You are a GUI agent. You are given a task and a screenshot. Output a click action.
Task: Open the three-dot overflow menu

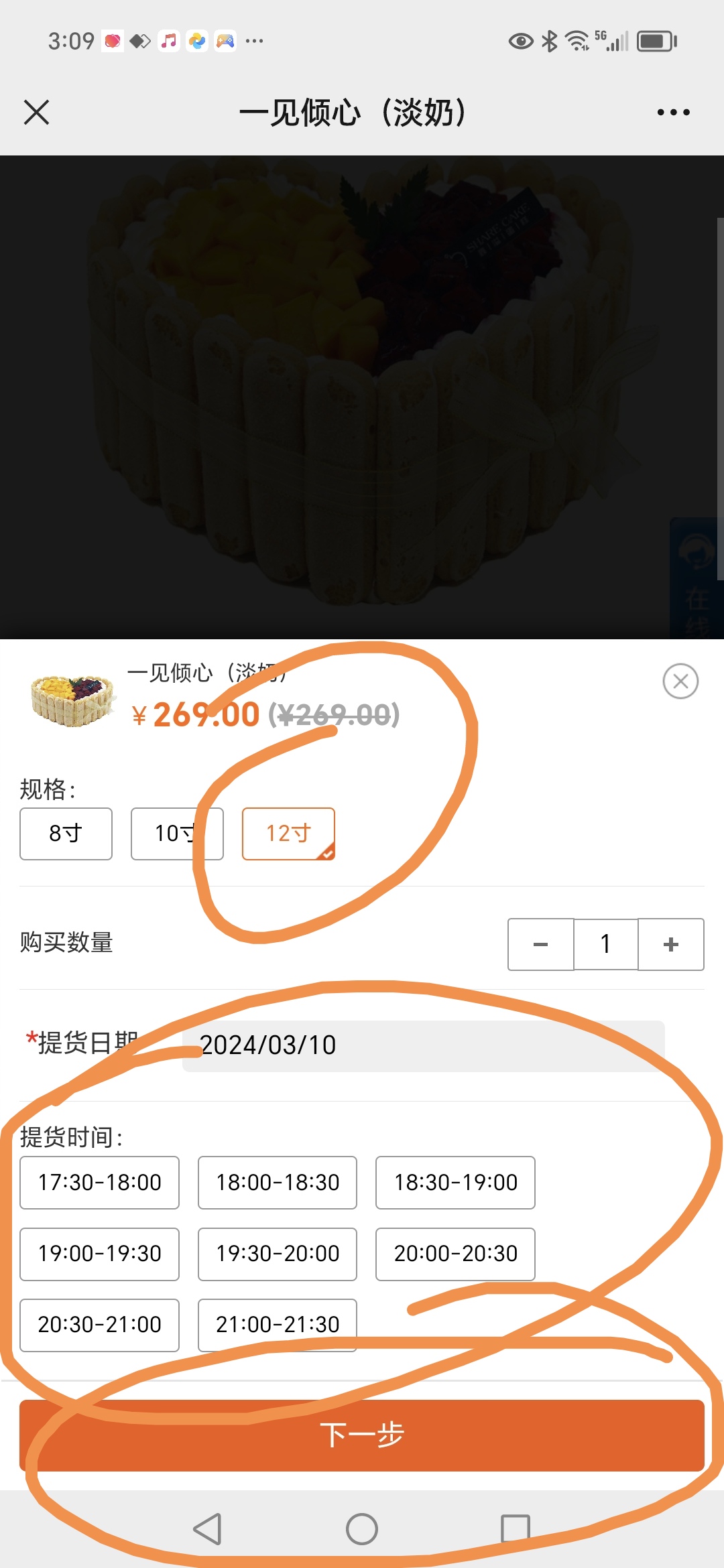click(x=673, y=112)
